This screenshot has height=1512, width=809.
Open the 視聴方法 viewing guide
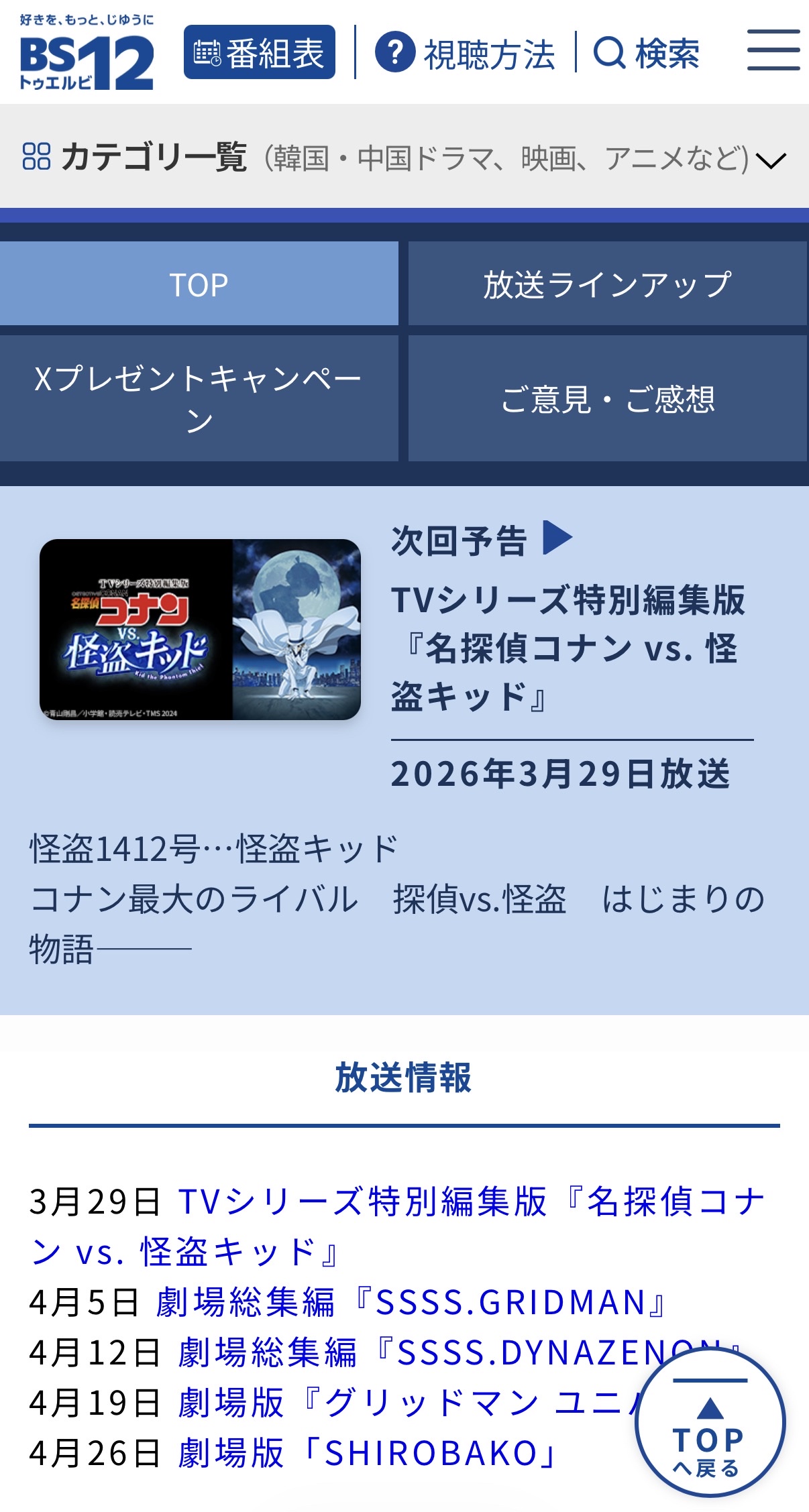pyautogui.click(x=465, y=54)
